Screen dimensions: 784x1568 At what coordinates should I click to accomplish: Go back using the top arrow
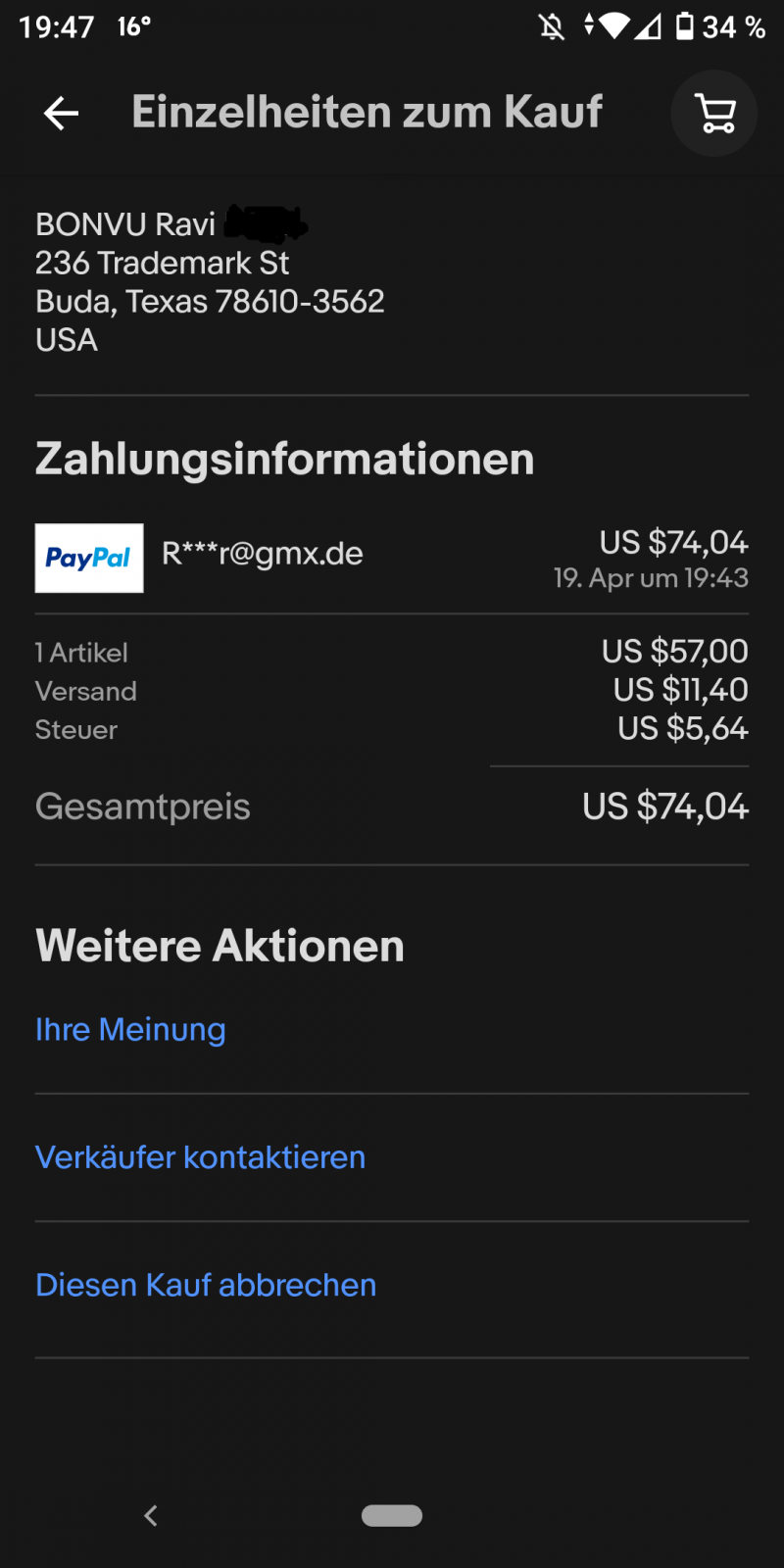61,113
